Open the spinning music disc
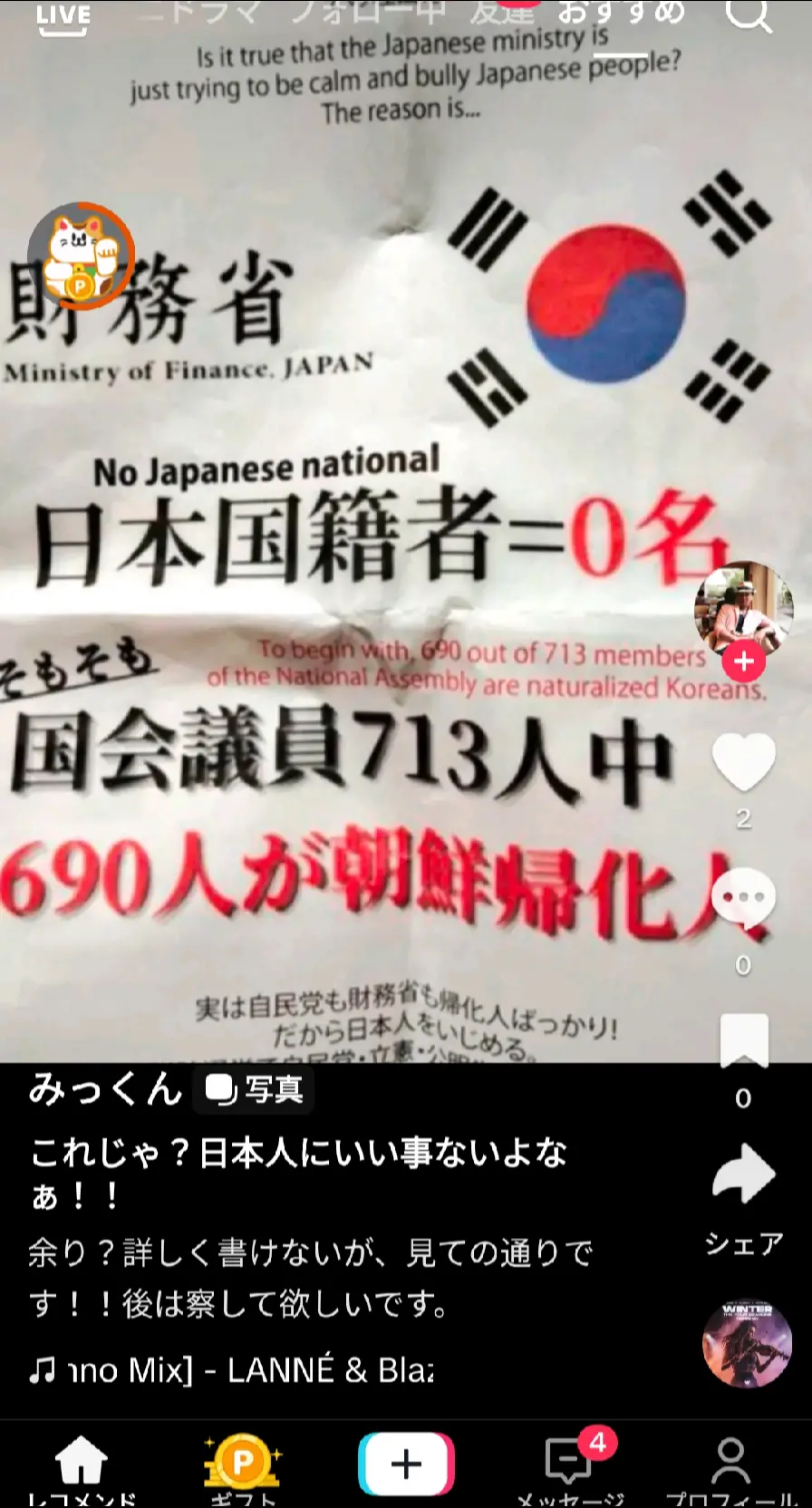The width and height of the screenshot is (812, 1508). coord(748,1344)
